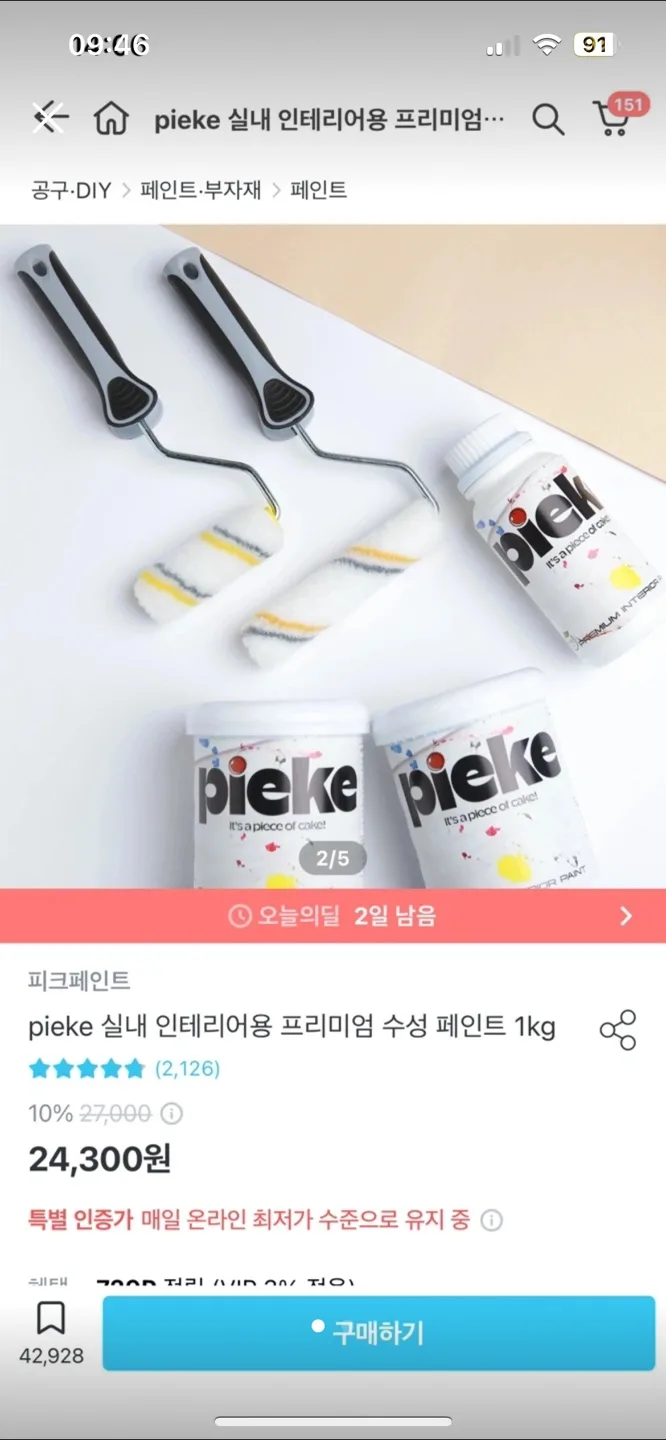Open the 2,126 reviews
This screenshot has height=1440, width=666.
tap(187, 1068)
